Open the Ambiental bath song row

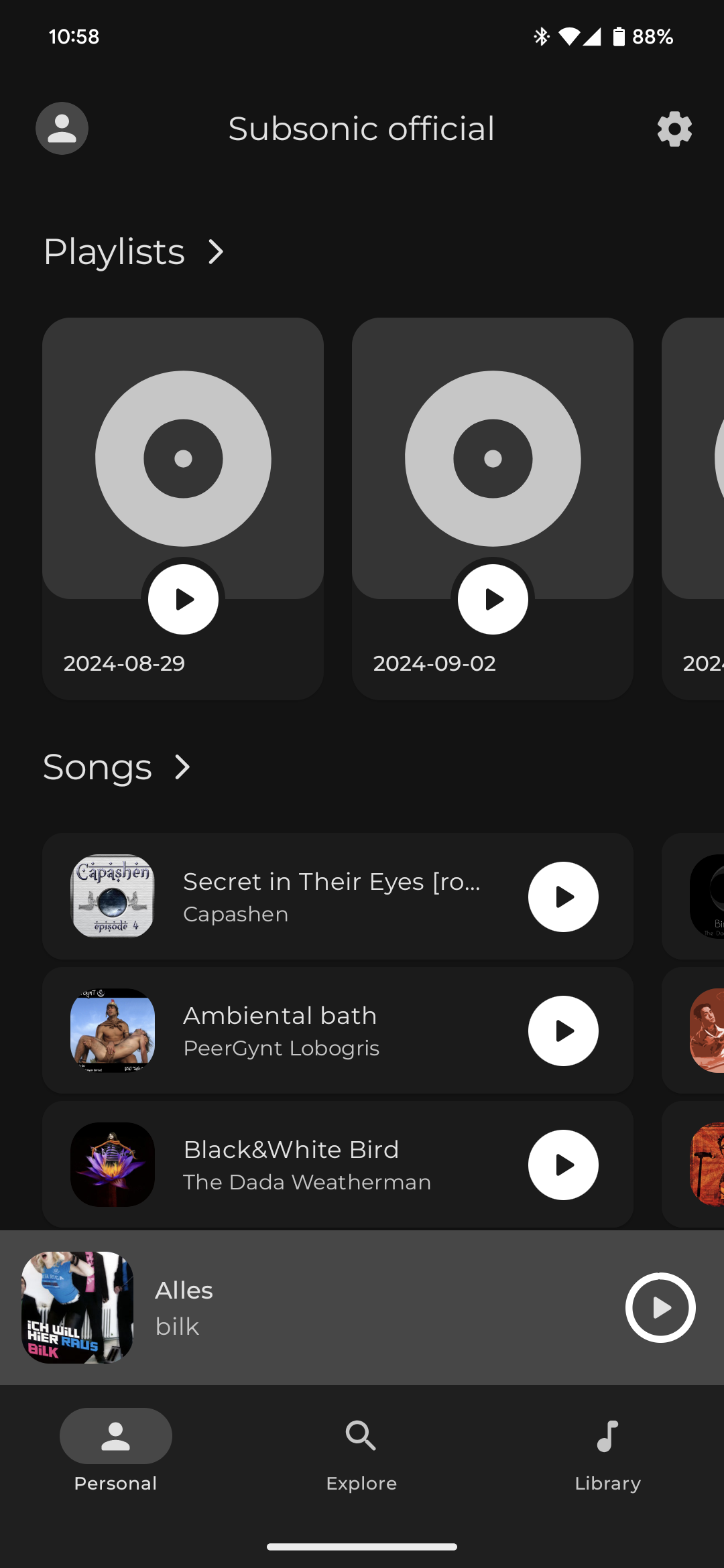pyautogui.click(x=338, y=1031)
